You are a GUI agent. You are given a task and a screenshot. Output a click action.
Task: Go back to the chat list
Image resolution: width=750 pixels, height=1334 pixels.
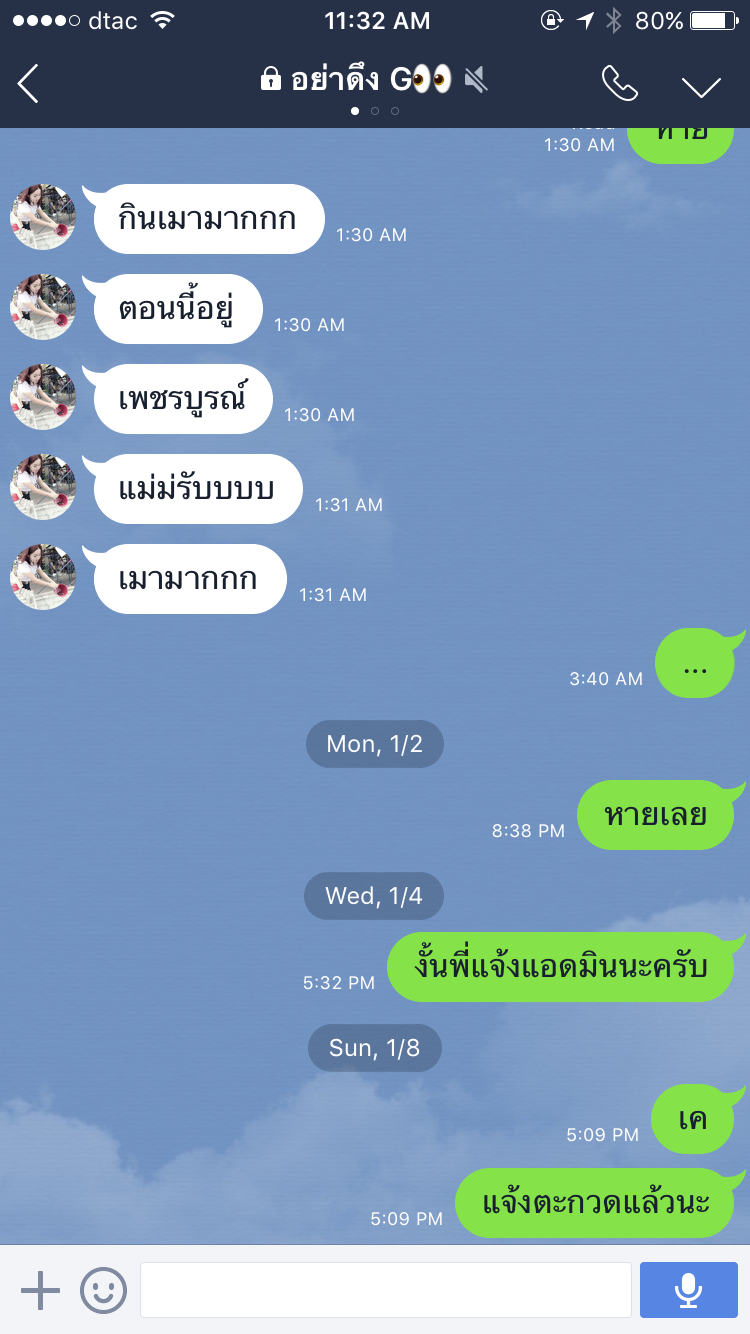tap(28, 83)
